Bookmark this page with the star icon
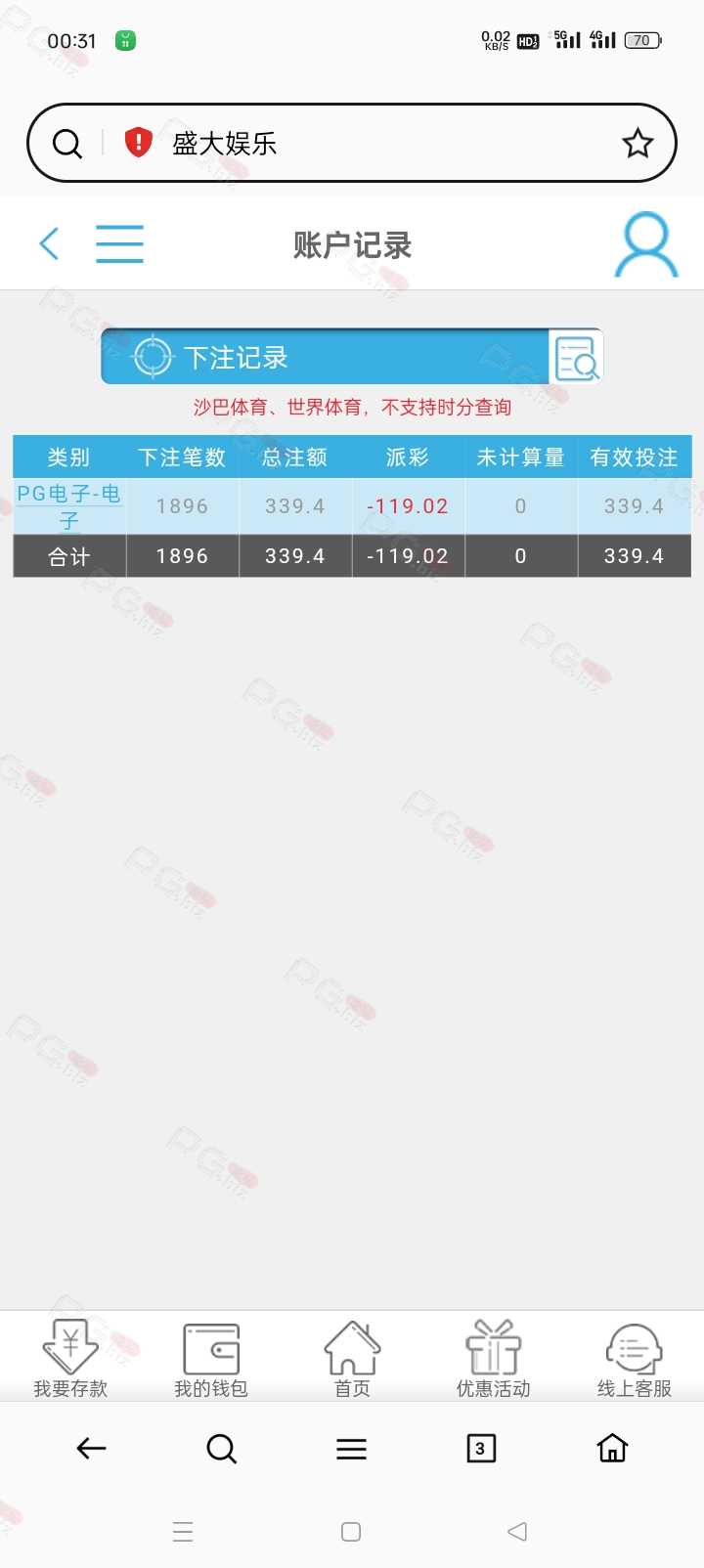The image size is (704, 1568). point(638,144)
